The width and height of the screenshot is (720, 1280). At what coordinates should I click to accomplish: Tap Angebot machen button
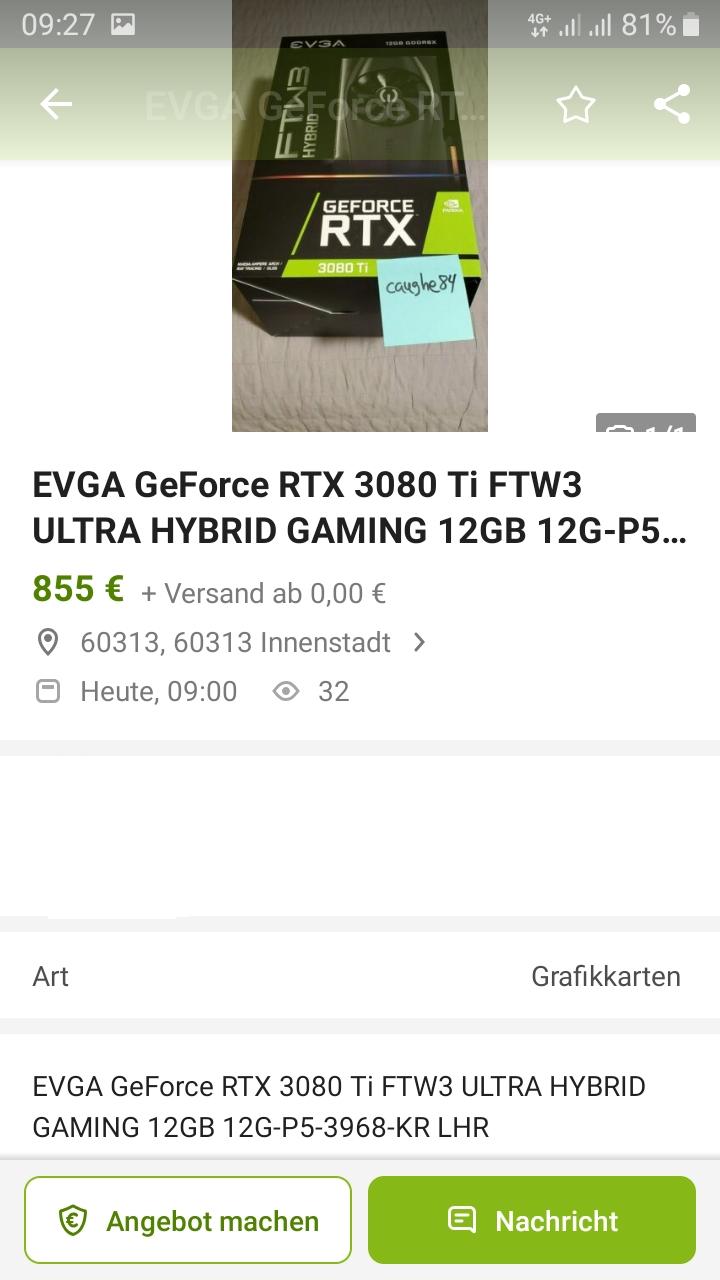188,1220
